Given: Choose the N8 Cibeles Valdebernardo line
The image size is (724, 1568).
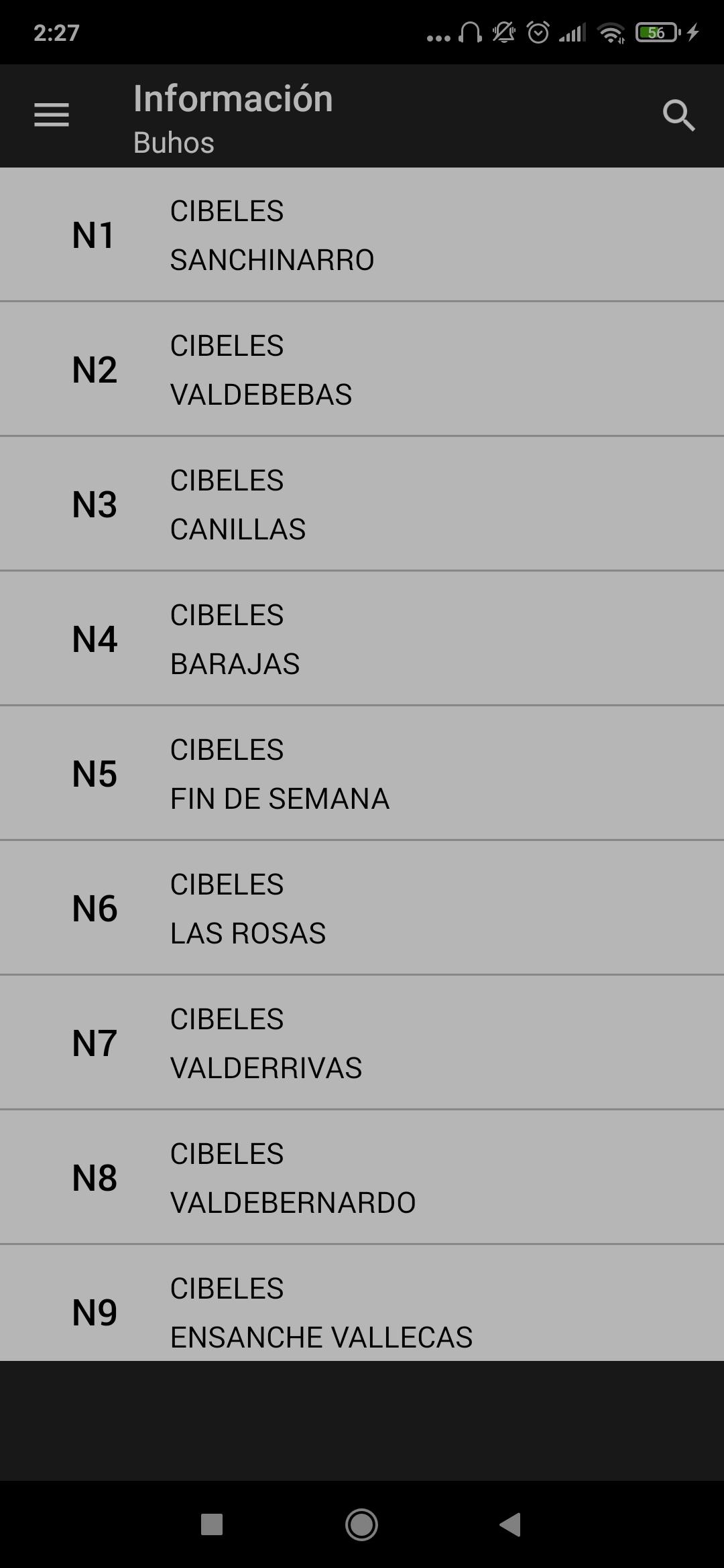Looking at the screenshot, I should [x=362, y=1177].
